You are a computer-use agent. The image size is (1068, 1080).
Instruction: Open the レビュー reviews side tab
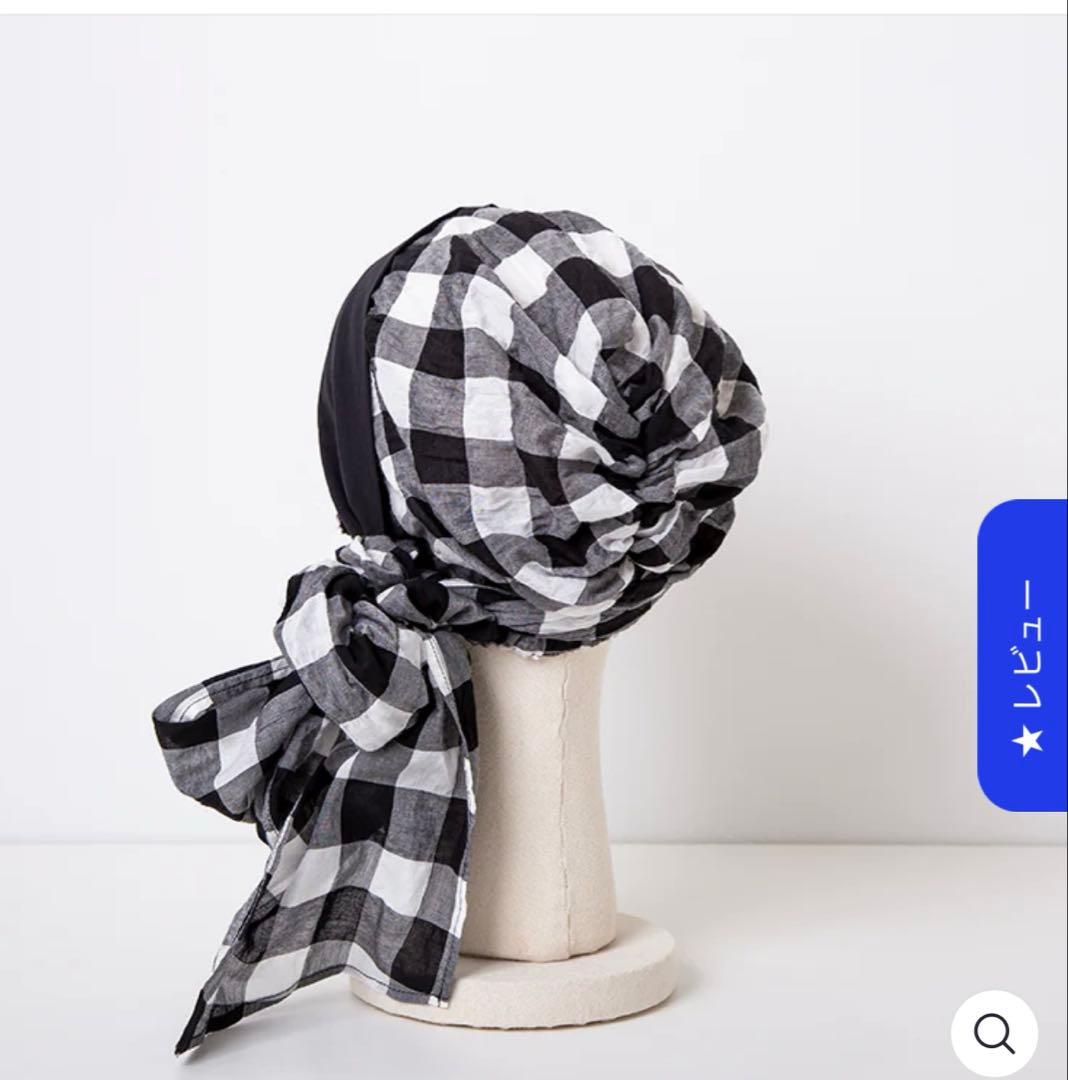1024,656
